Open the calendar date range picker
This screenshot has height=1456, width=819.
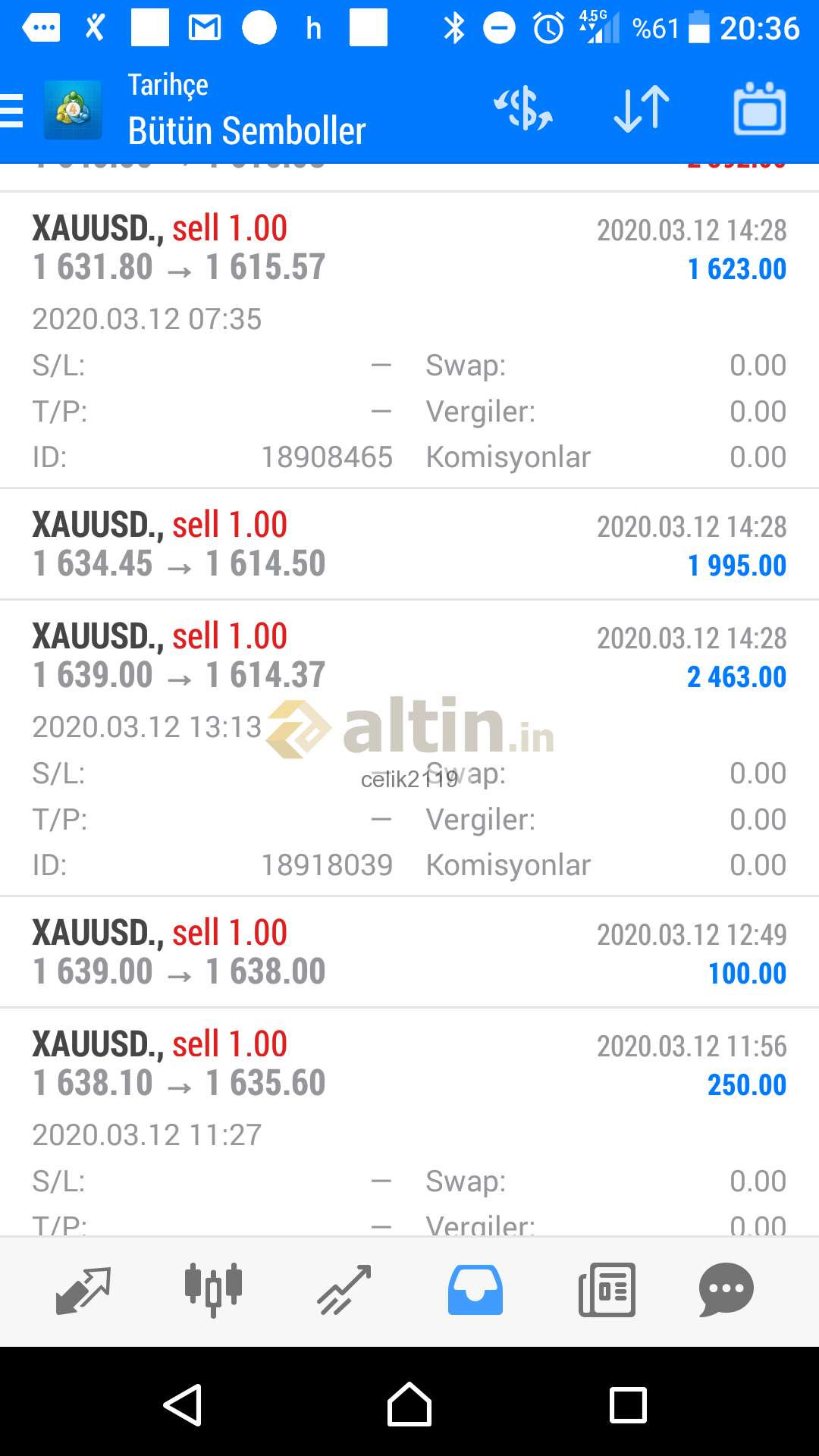(x=759, y=109)
